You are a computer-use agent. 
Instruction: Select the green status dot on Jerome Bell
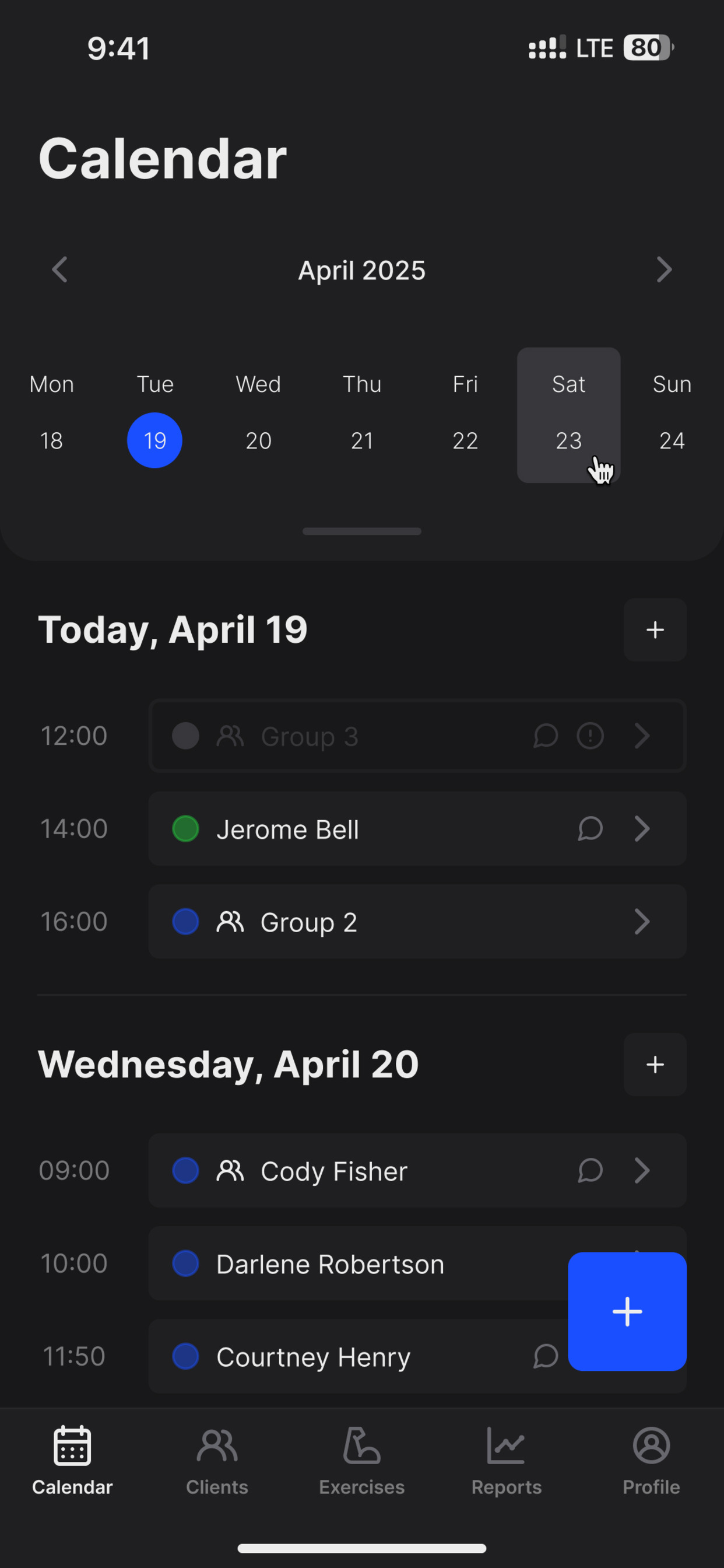point(185,829)
